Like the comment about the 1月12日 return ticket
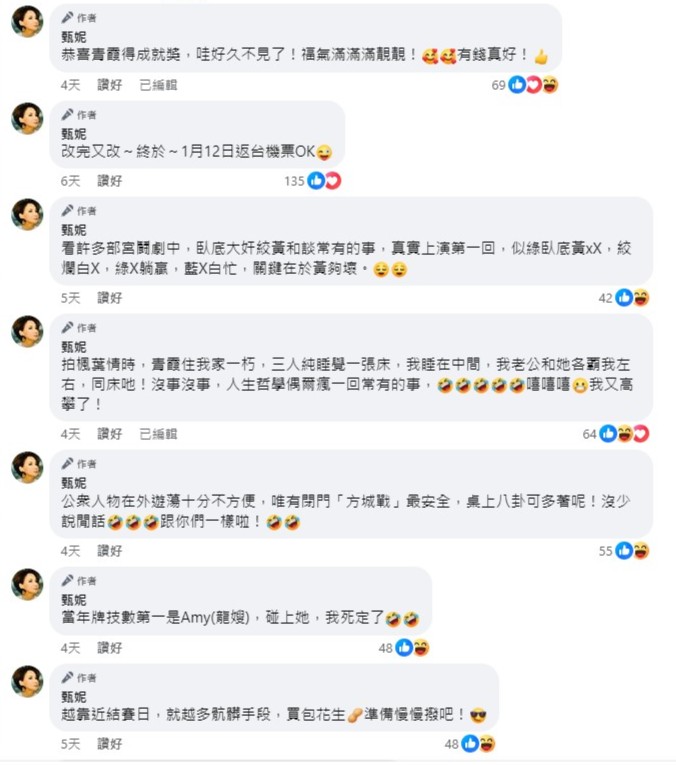 [x=110, y=181]
